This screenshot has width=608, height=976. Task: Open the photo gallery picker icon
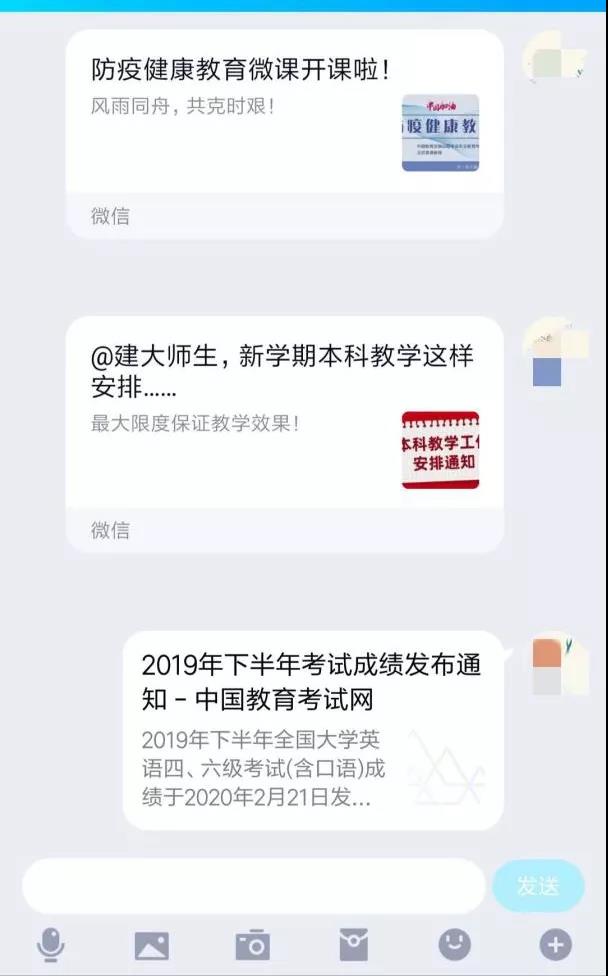point(151,944)
